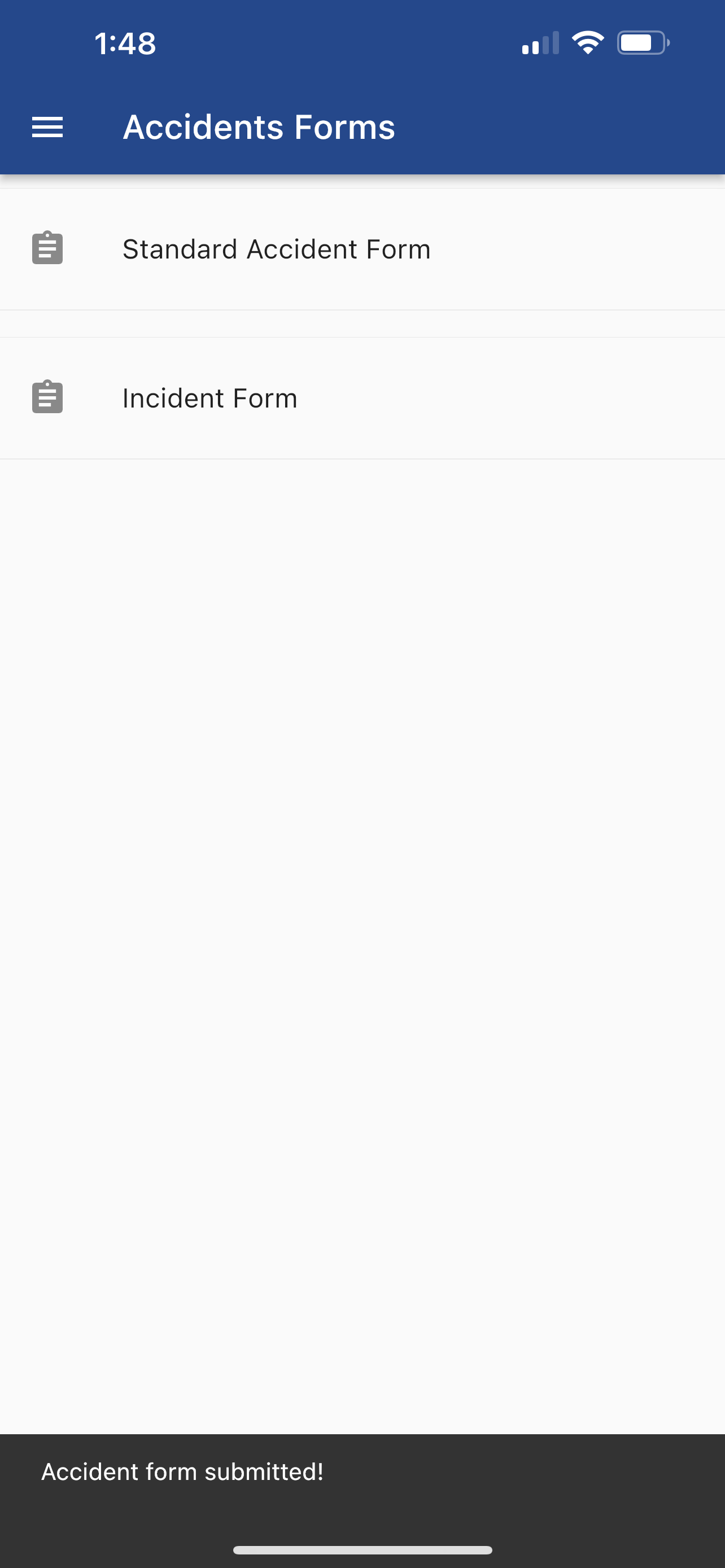Open the Standard Accident Form

pyautogui.click(x=276, y=249)
